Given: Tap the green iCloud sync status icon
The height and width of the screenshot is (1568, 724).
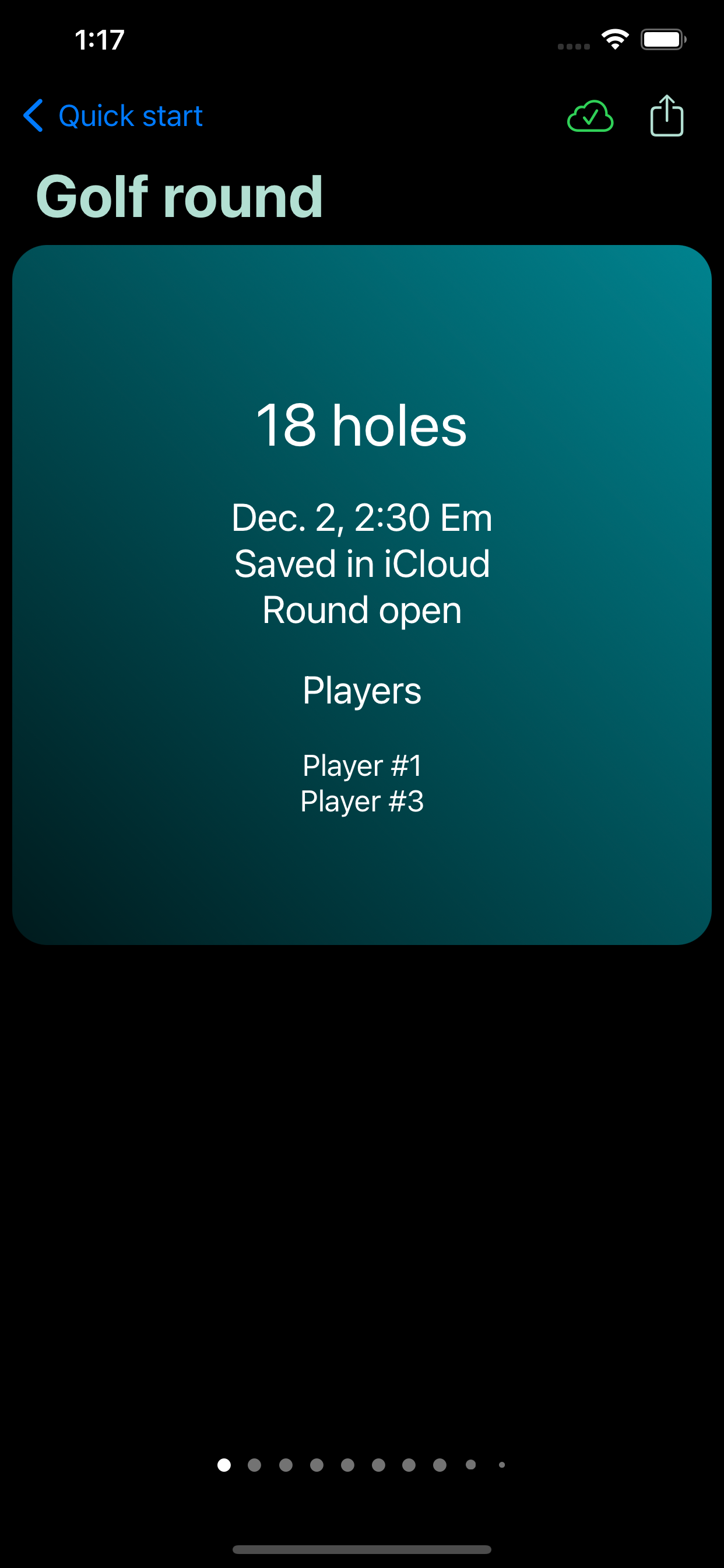Looking at the screenshot, I should click(x=589, y=116).
